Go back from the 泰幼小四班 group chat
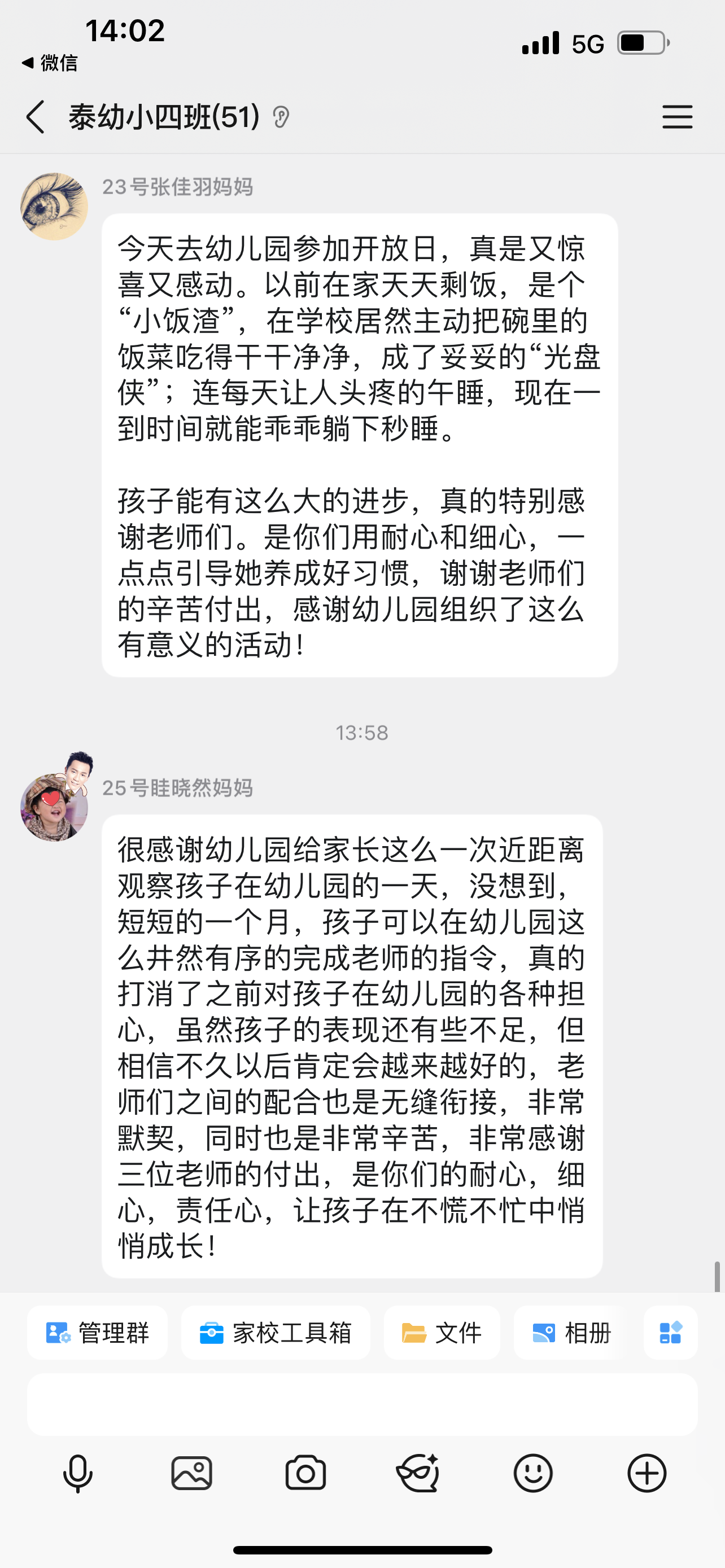 (x=36, y=116)
